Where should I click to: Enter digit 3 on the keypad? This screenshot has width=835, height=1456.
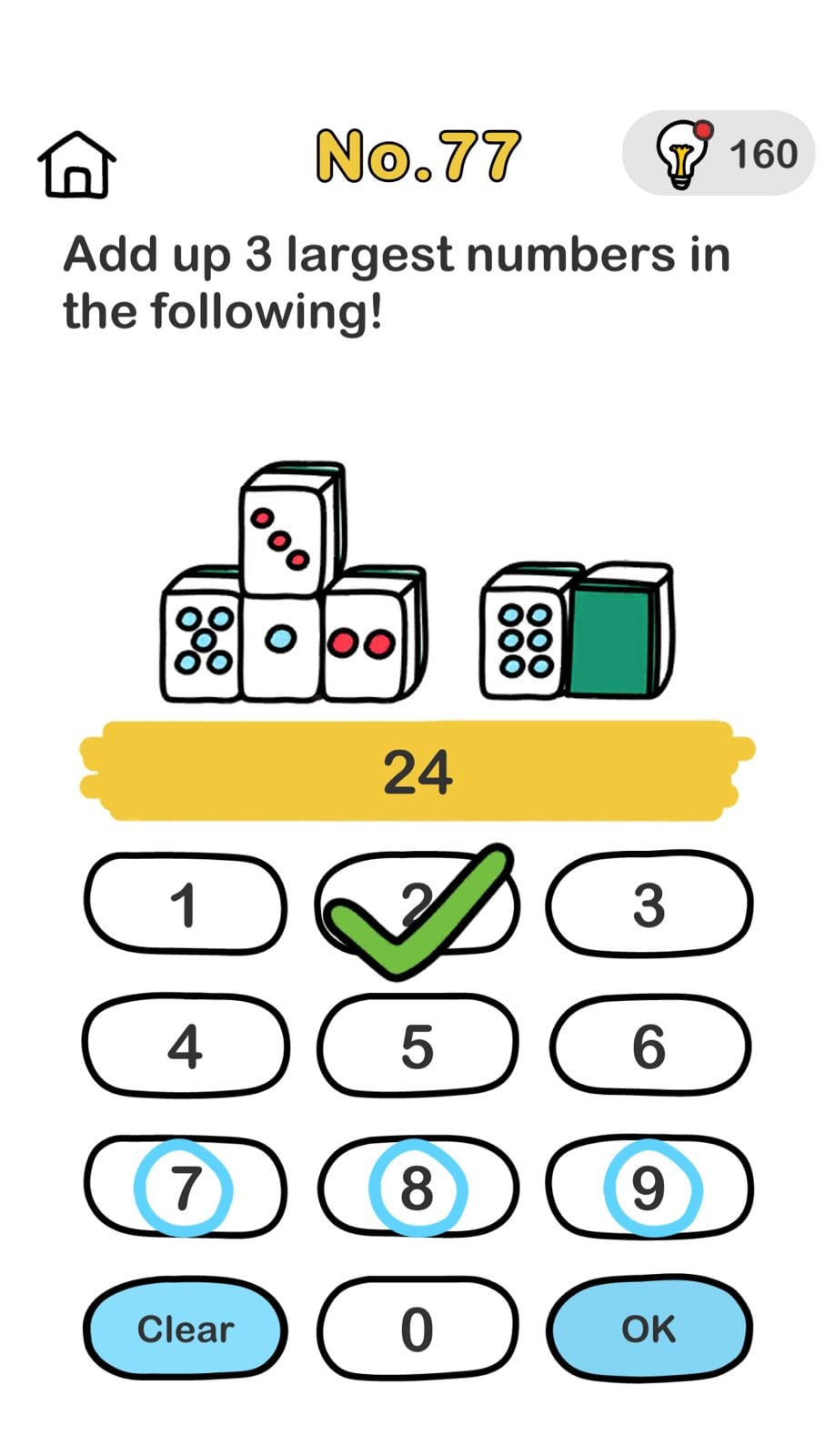click(649, 905)
